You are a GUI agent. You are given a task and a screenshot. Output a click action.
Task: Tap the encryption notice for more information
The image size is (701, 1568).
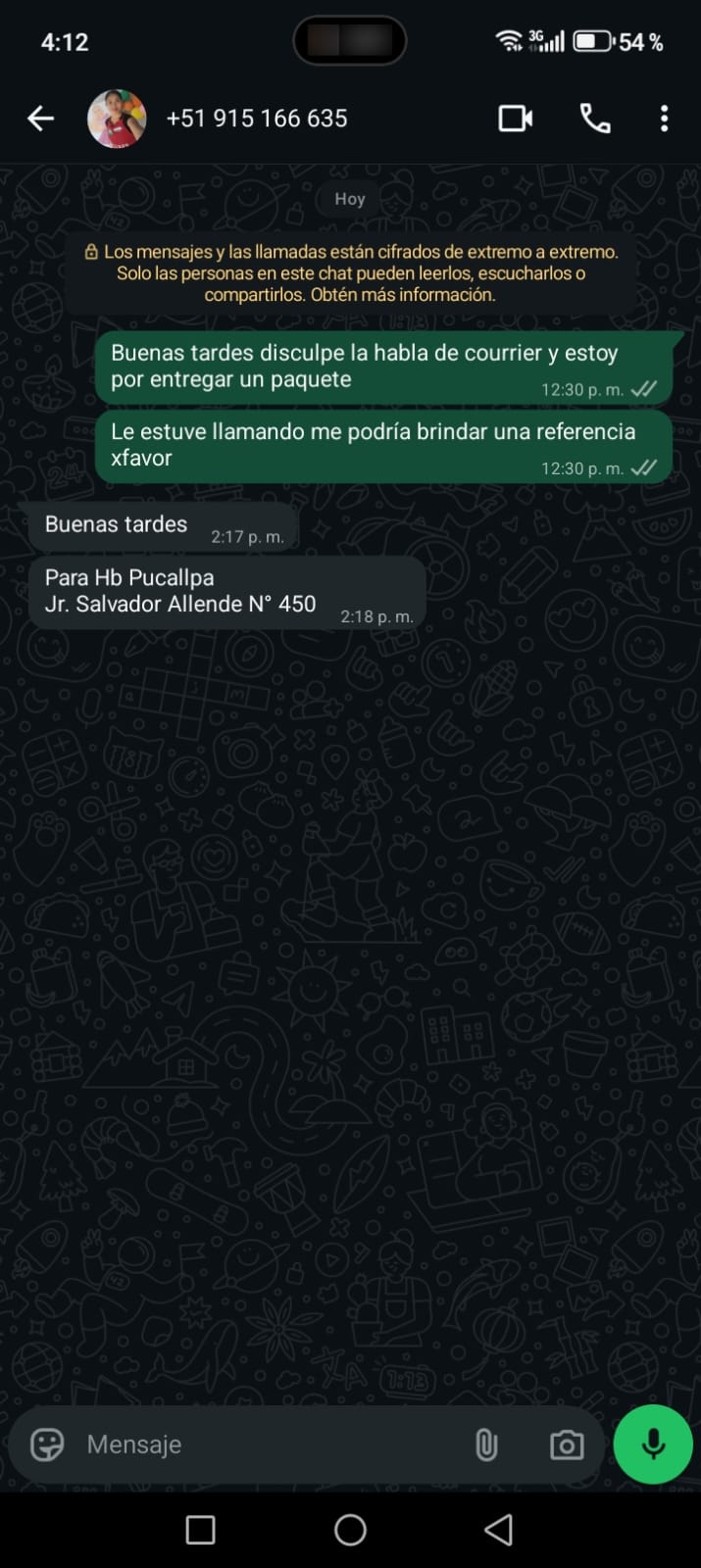pos(350,273)
